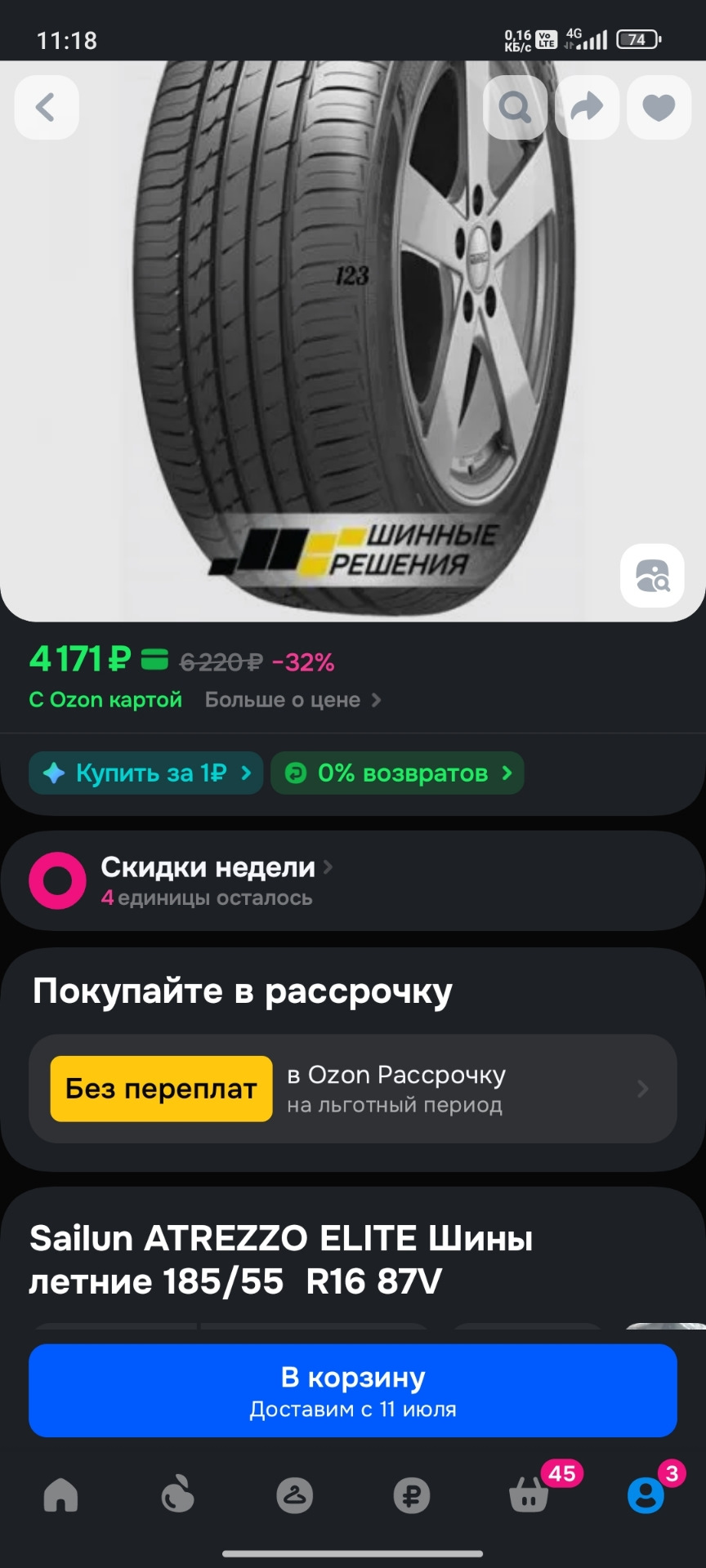Open "Больше о цене" details

(293, 700)
